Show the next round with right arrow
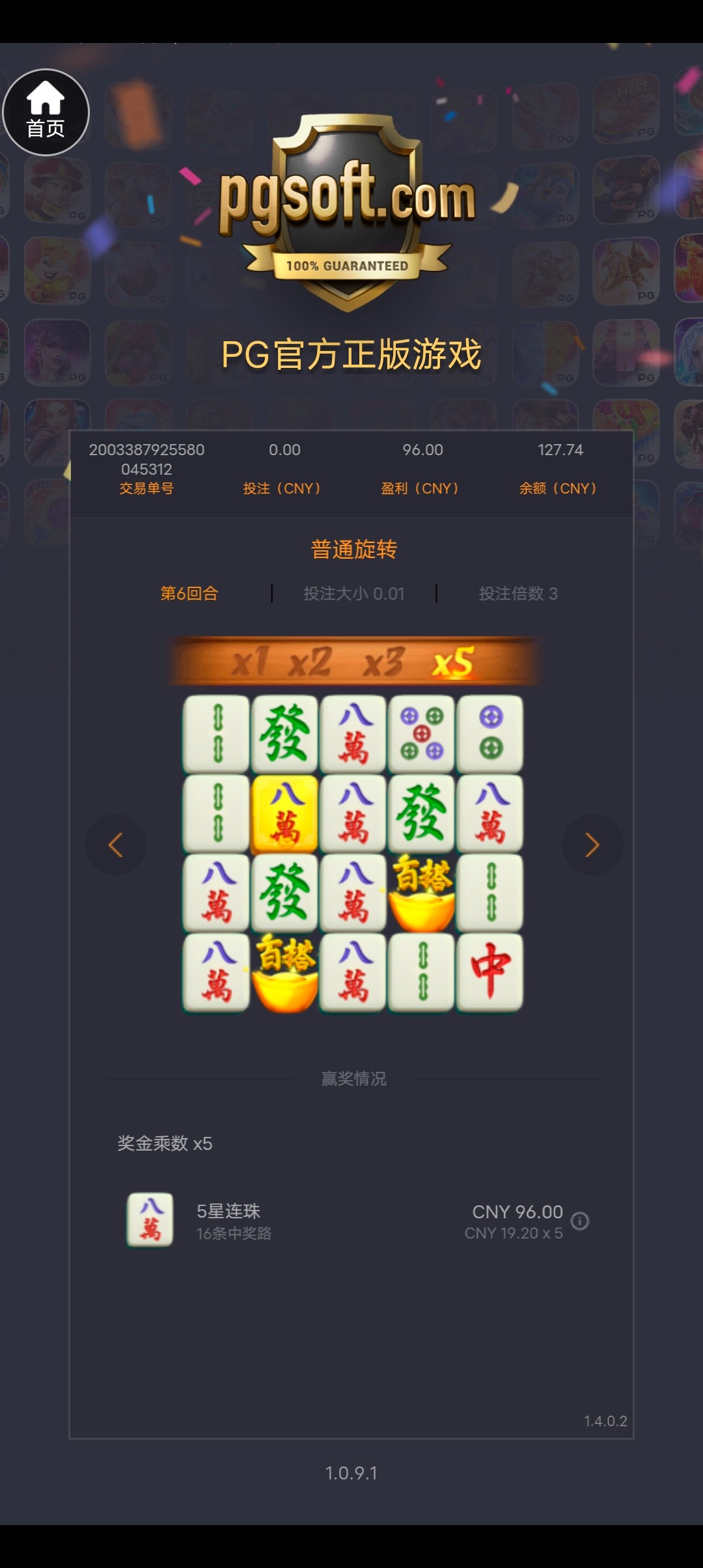 pyautogui.click(x=592, y=845)
